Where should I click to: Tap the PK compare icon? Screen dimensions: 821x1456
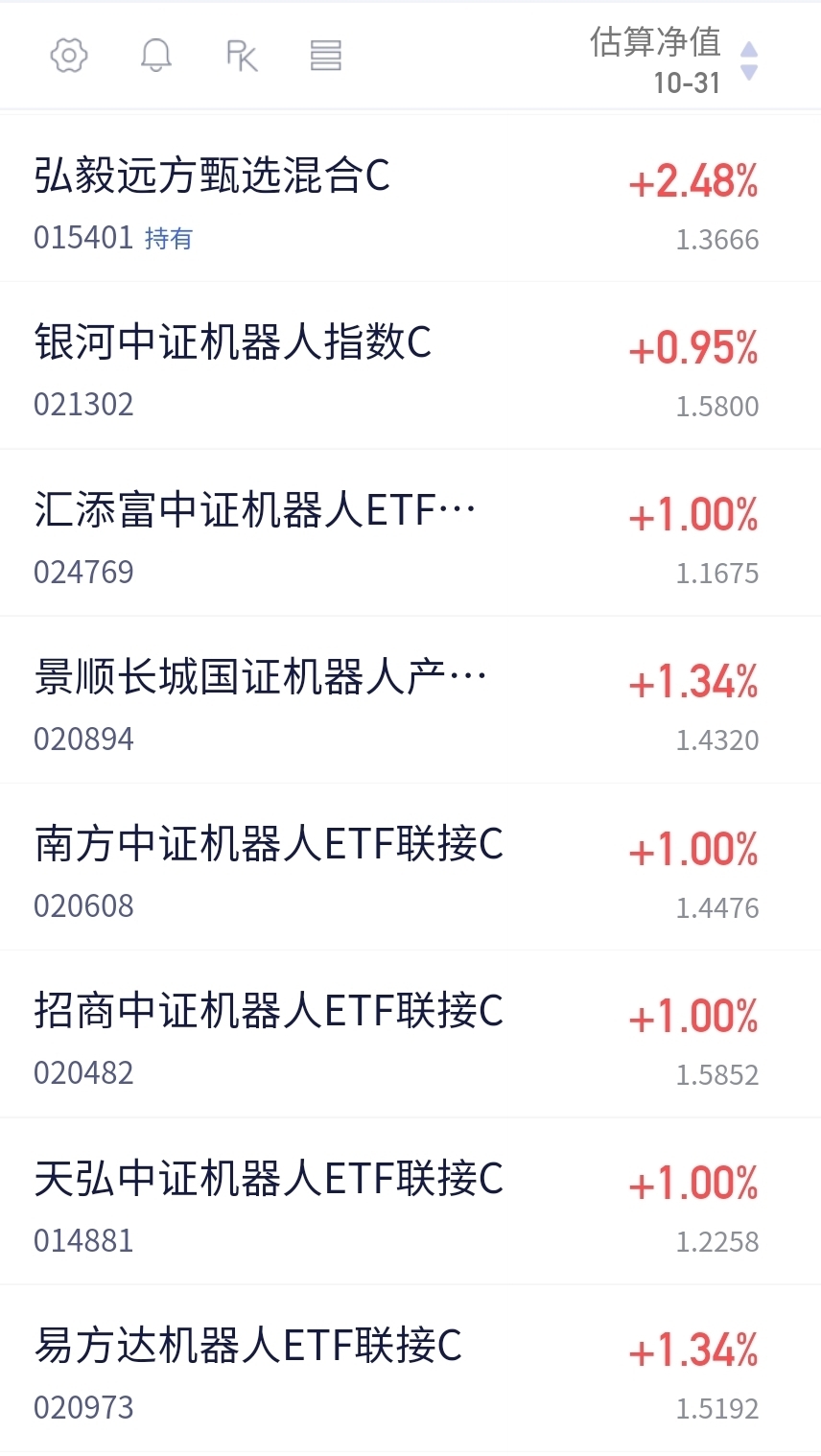point(242,56)
